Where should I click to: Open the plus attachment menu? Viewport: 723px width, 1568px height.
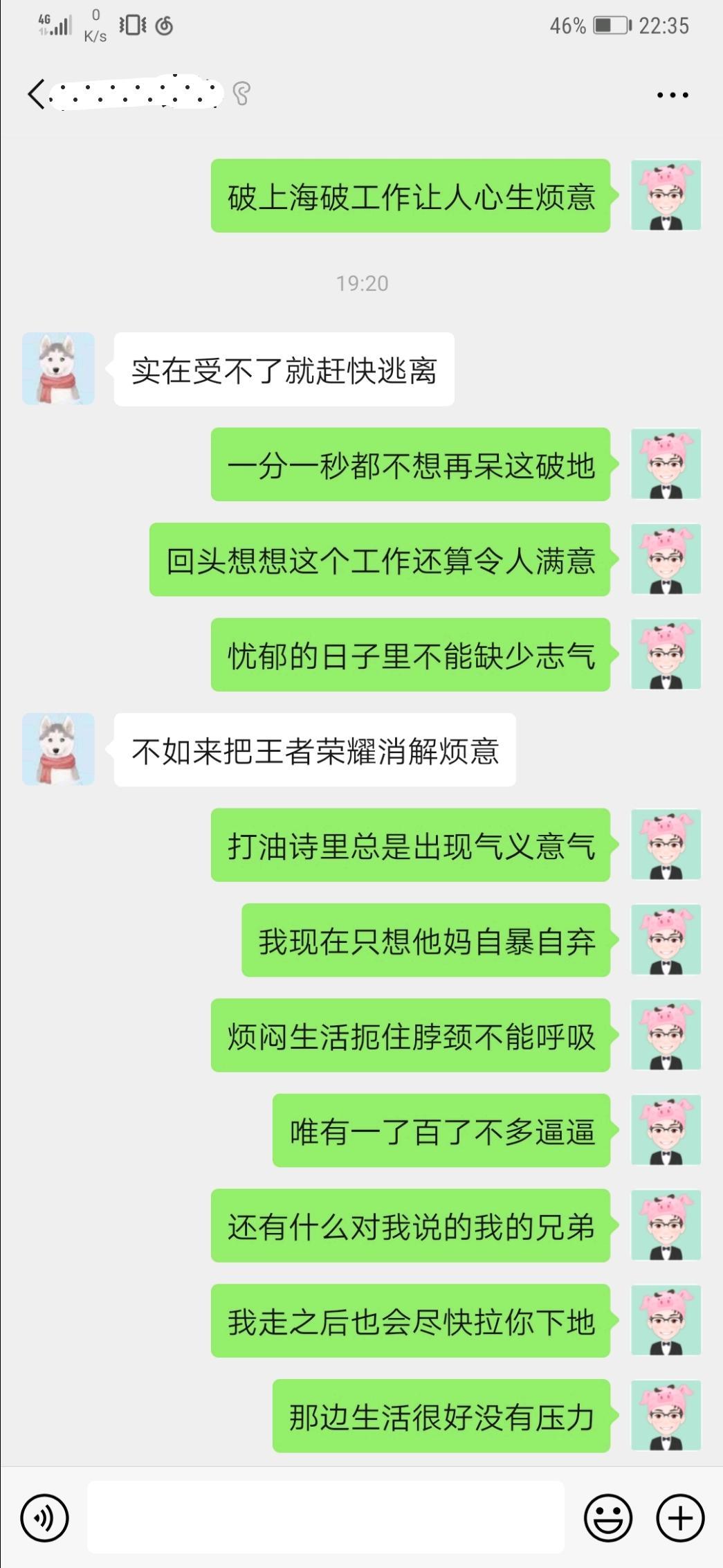click(680, 1518)
